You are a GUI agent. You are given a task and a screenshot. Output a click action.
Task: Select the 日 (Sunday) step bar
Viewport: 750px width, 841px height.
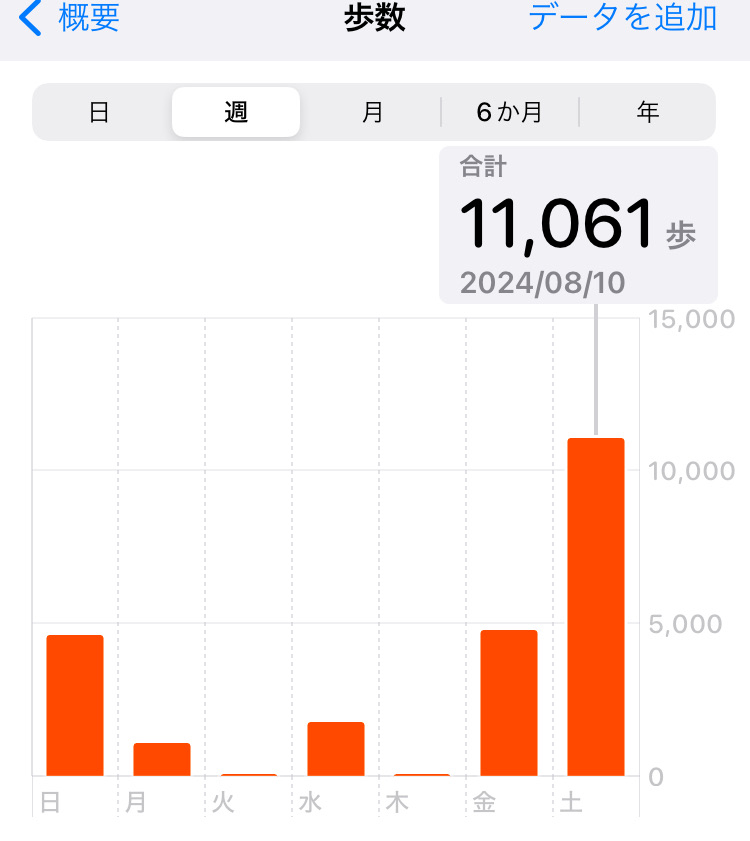pos(75,705)
